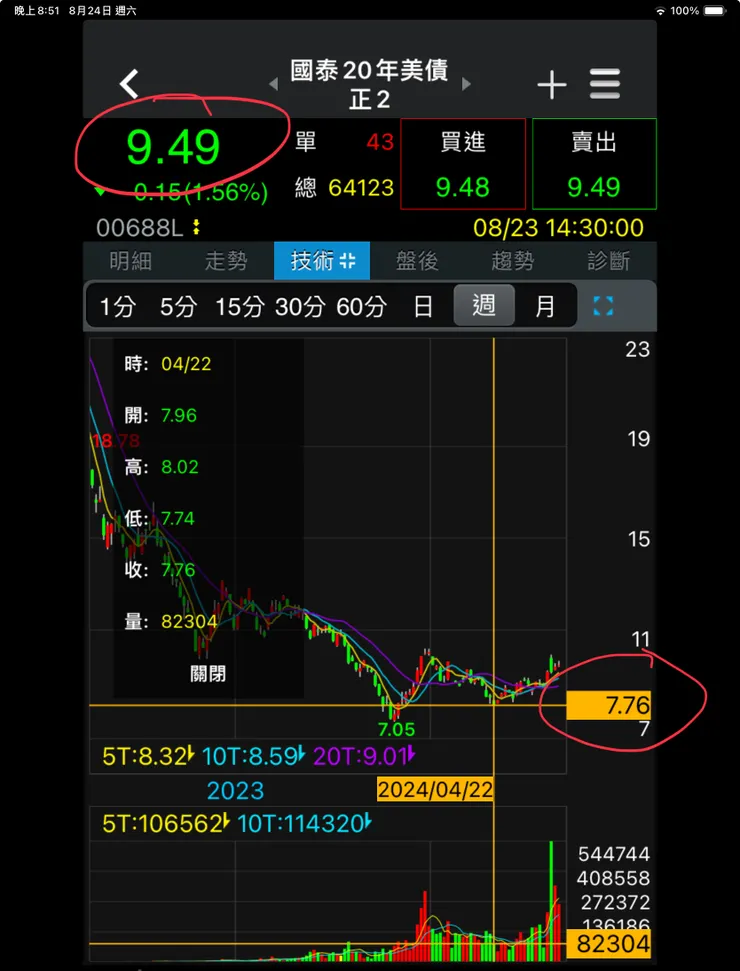740x971 pixels.
Task: Switch chart to 月 monthly timeframe
Action: pos(545,306)
